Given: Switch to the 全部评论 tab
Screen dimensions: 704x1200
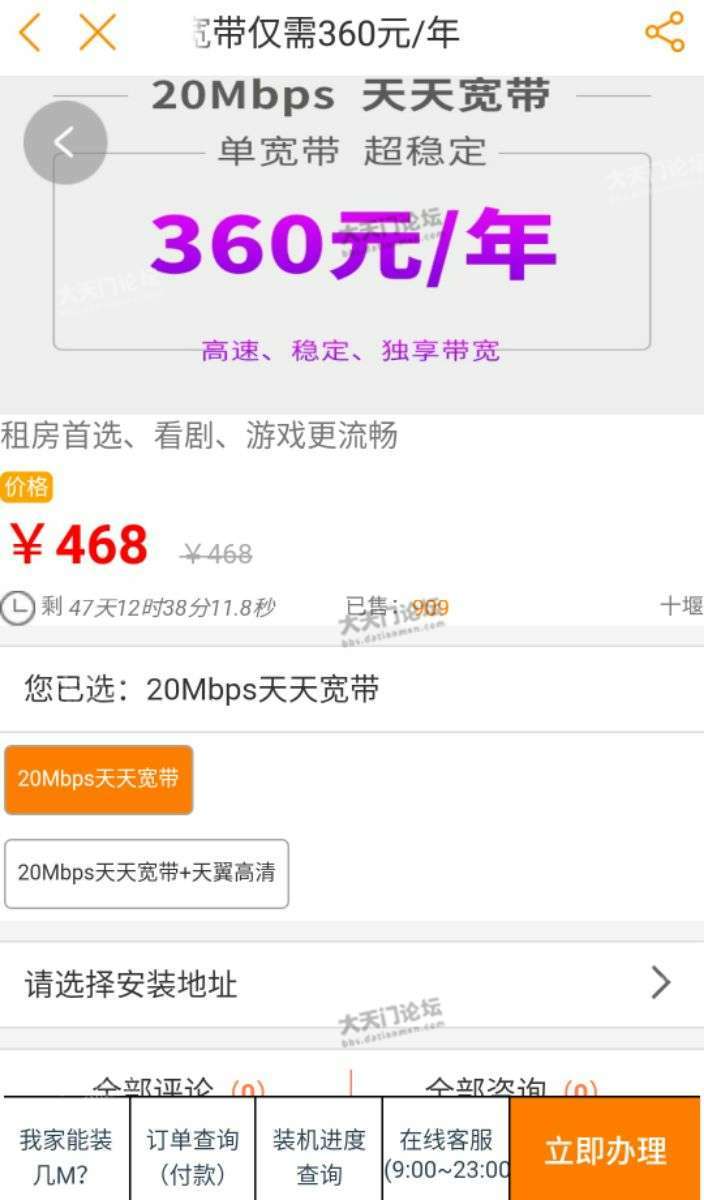Looking at the screenshot, I should tap(177, 1086).
